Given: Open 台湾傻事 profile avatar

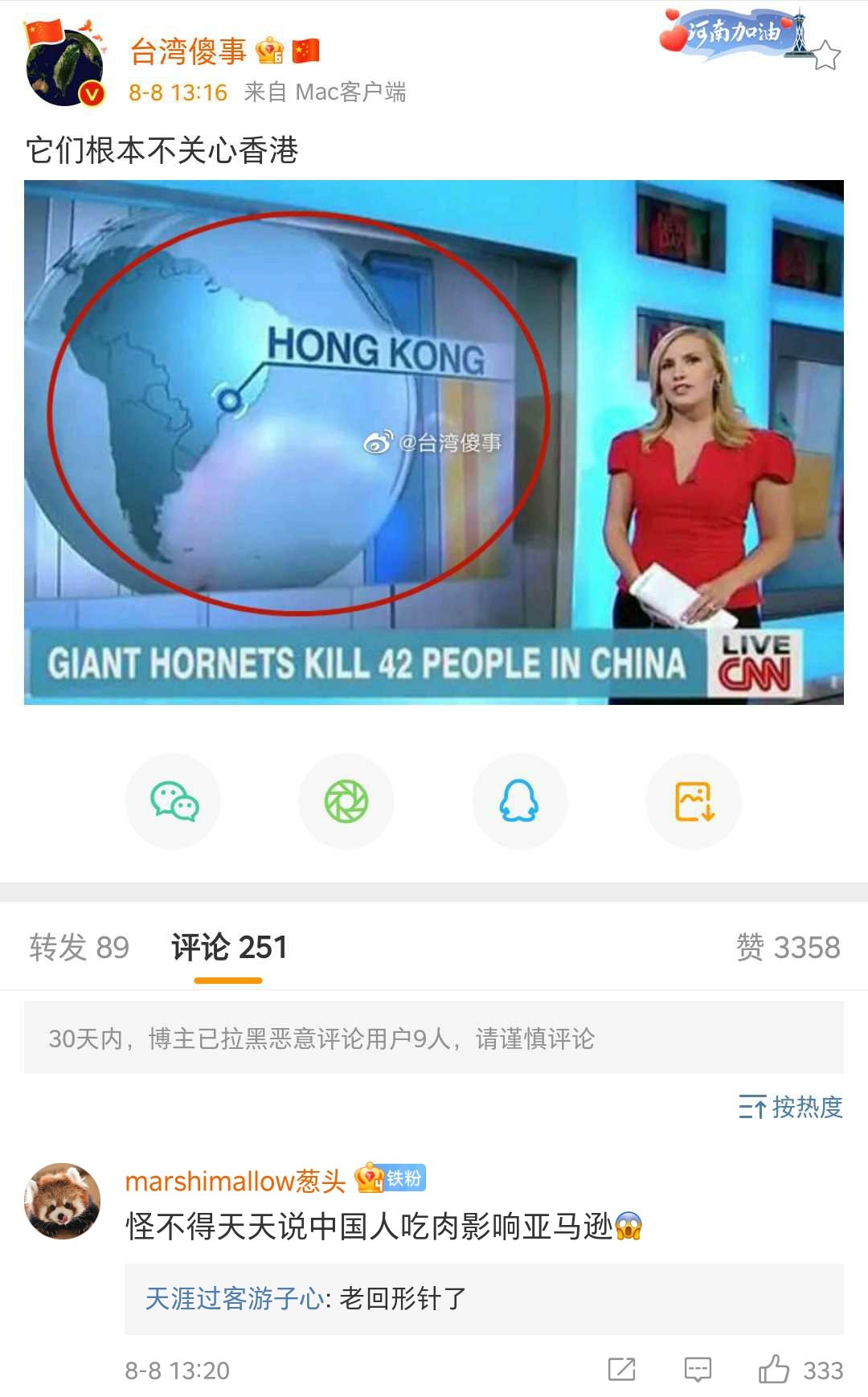Looking at the screenshot, I should (x=64, y=68).
